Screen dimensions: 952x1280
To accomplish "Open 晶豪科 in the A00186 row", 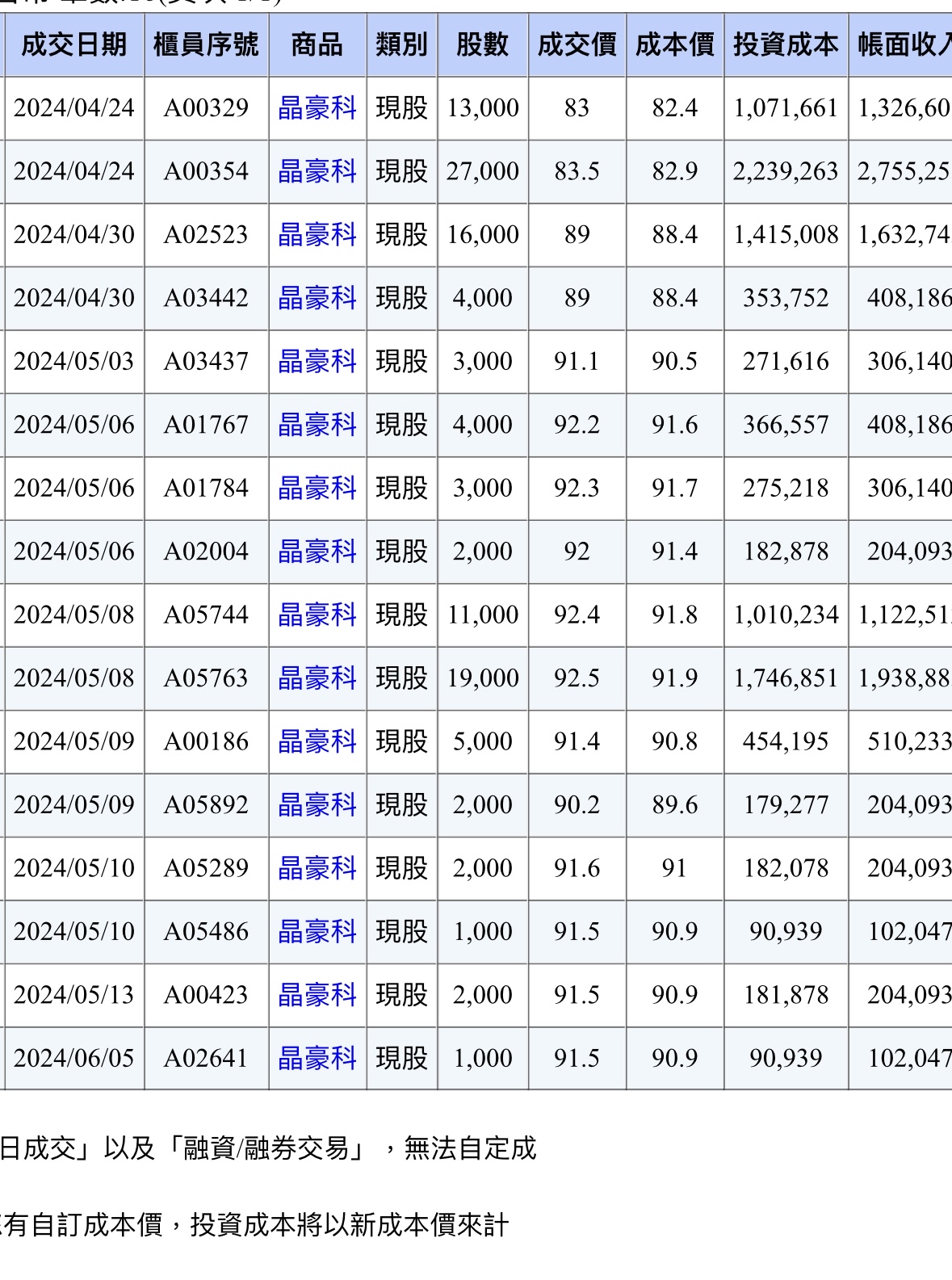I will coord(317,741).
